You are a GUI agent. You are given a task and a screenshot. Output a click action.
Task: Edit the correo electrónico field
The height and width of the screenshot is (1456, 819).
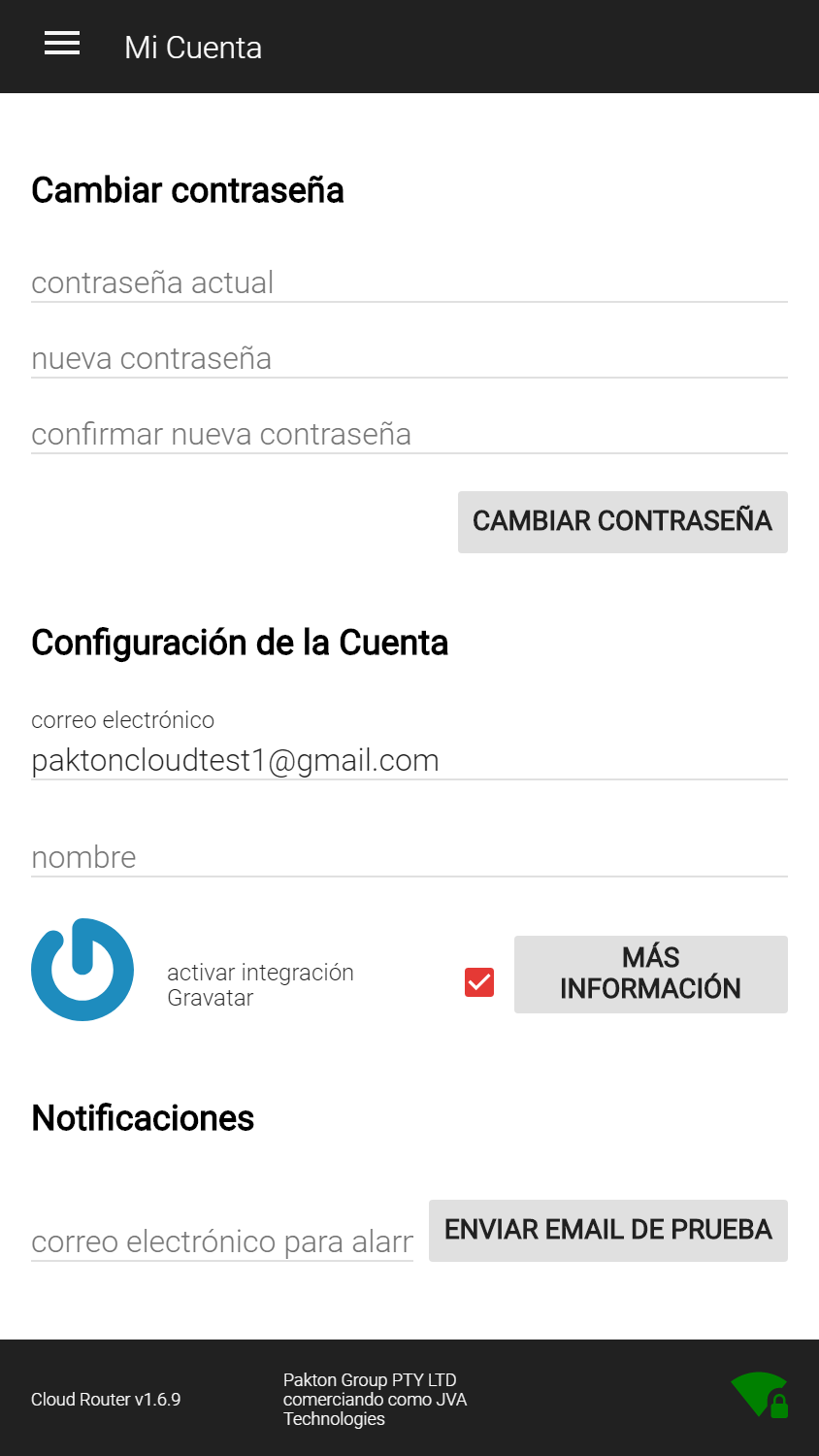click(409, 760)
